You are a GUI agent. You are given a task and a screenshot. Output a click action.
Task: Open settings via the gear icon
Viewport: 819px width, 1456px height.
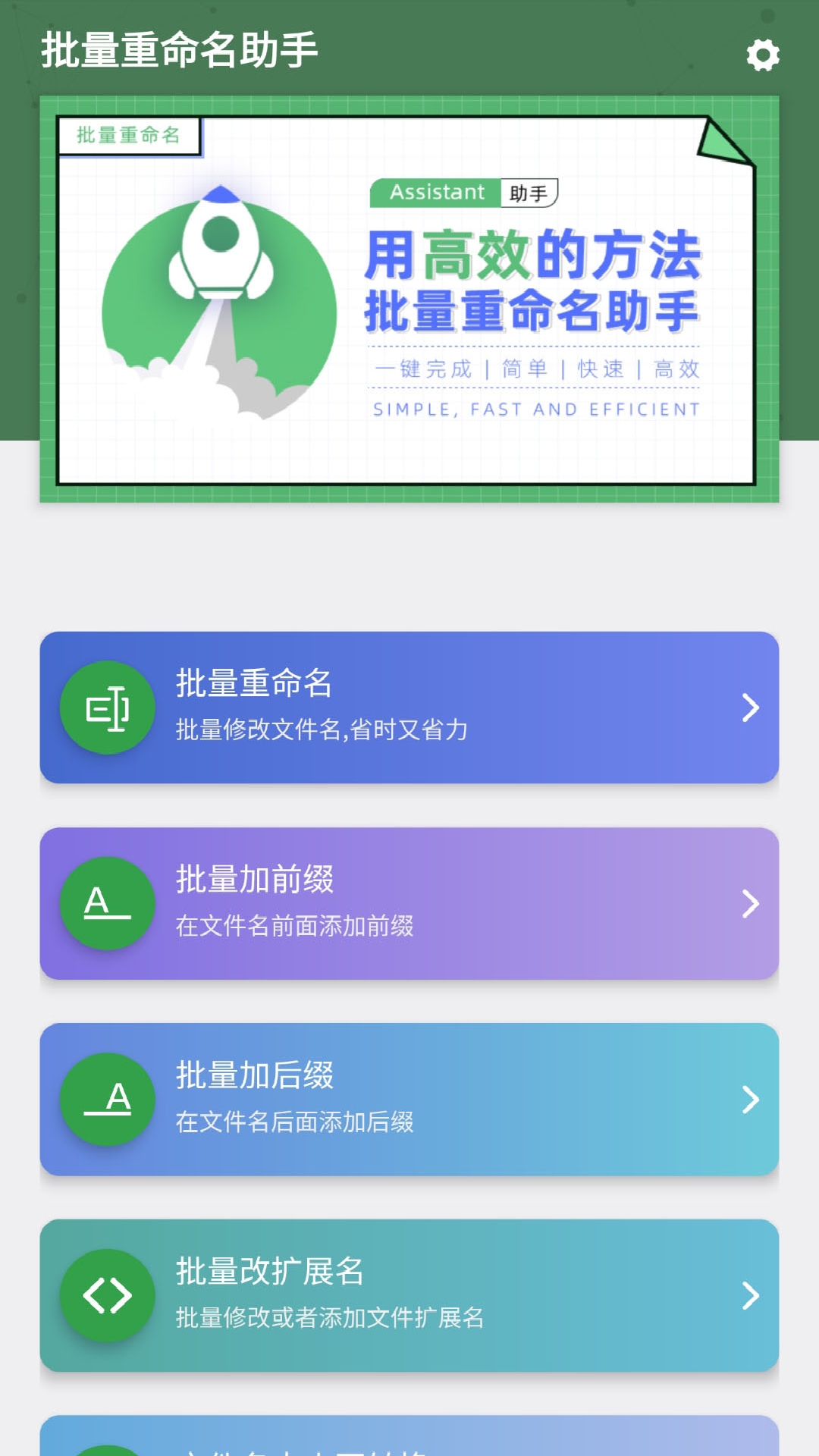click(762, 55)
